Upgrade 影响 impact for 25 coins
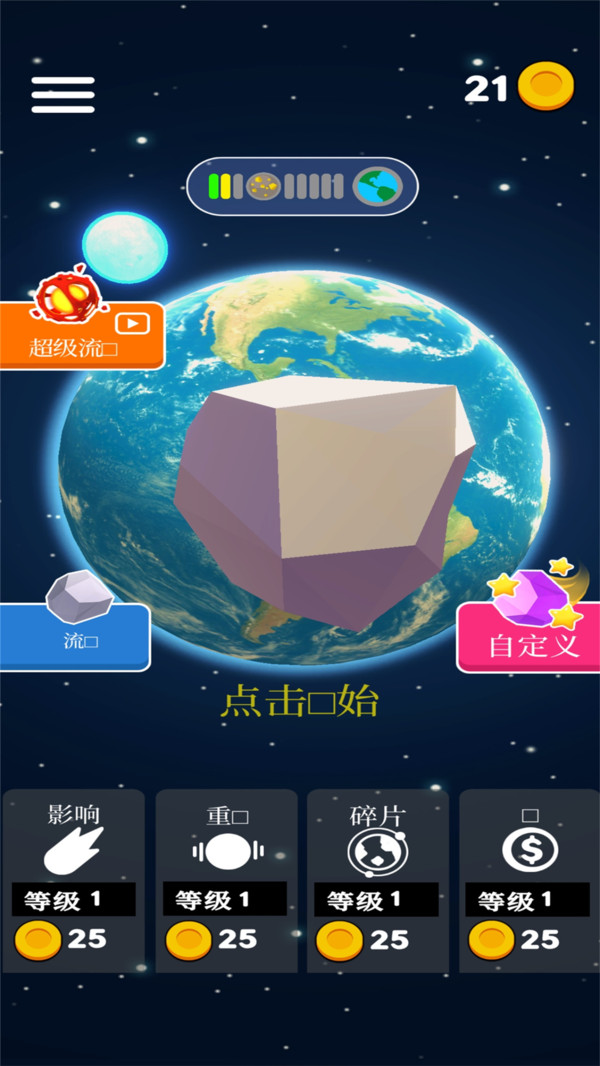Image resolution: width=600 pixels, height=1066 pixels. pos(74,880)
